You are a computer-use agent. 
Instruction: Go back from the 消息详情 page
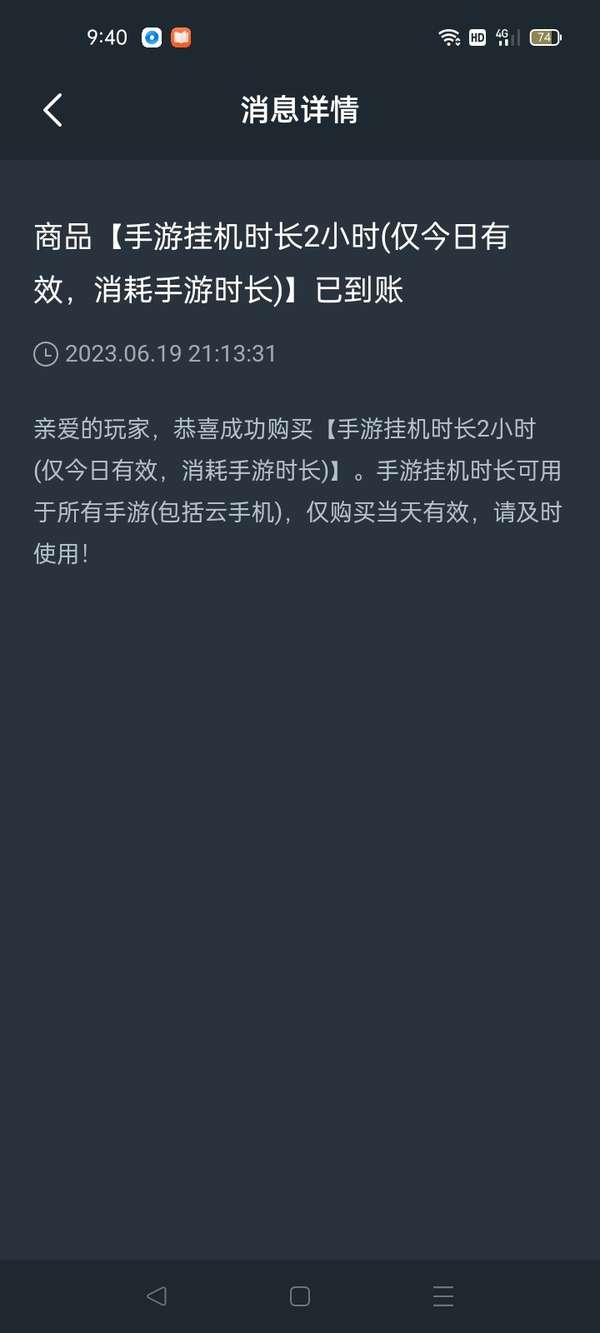(x=53, y=110)
